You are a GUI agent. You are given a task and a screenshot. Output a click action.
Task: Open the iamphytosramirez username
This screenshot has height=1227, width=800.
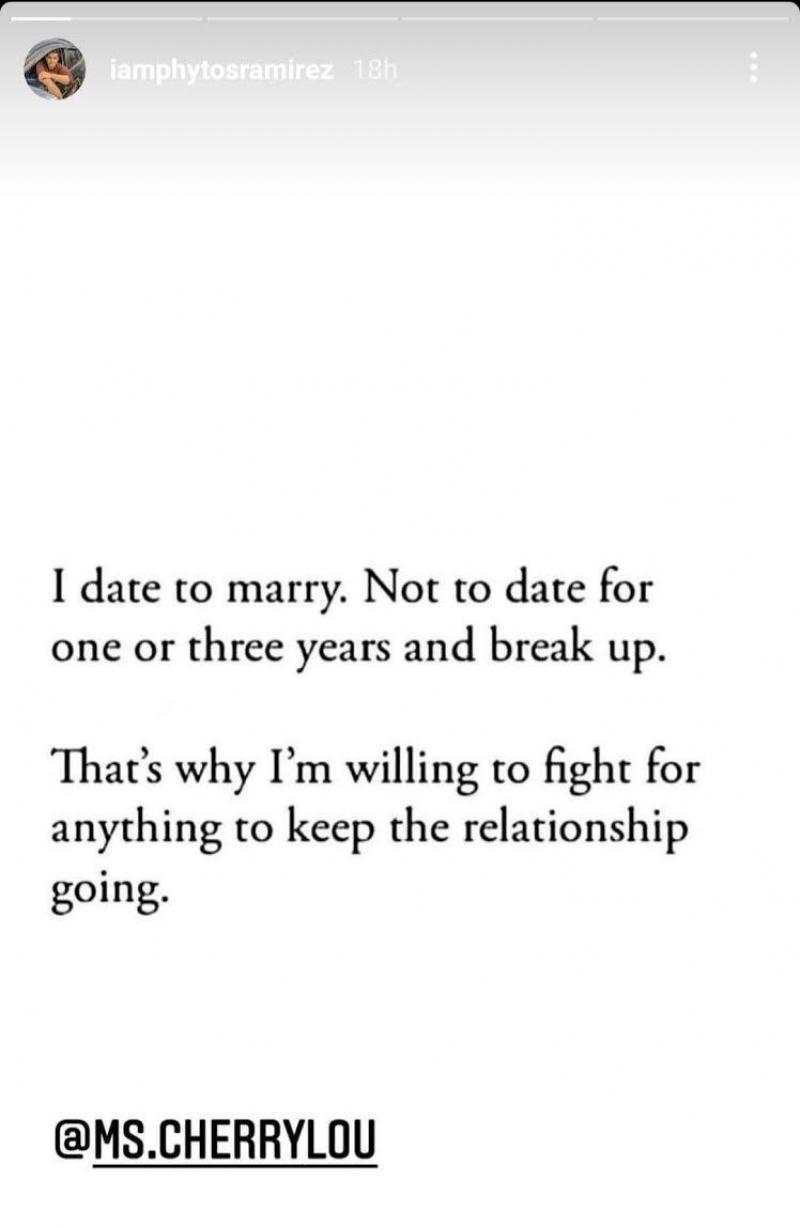tap(221, 71)
